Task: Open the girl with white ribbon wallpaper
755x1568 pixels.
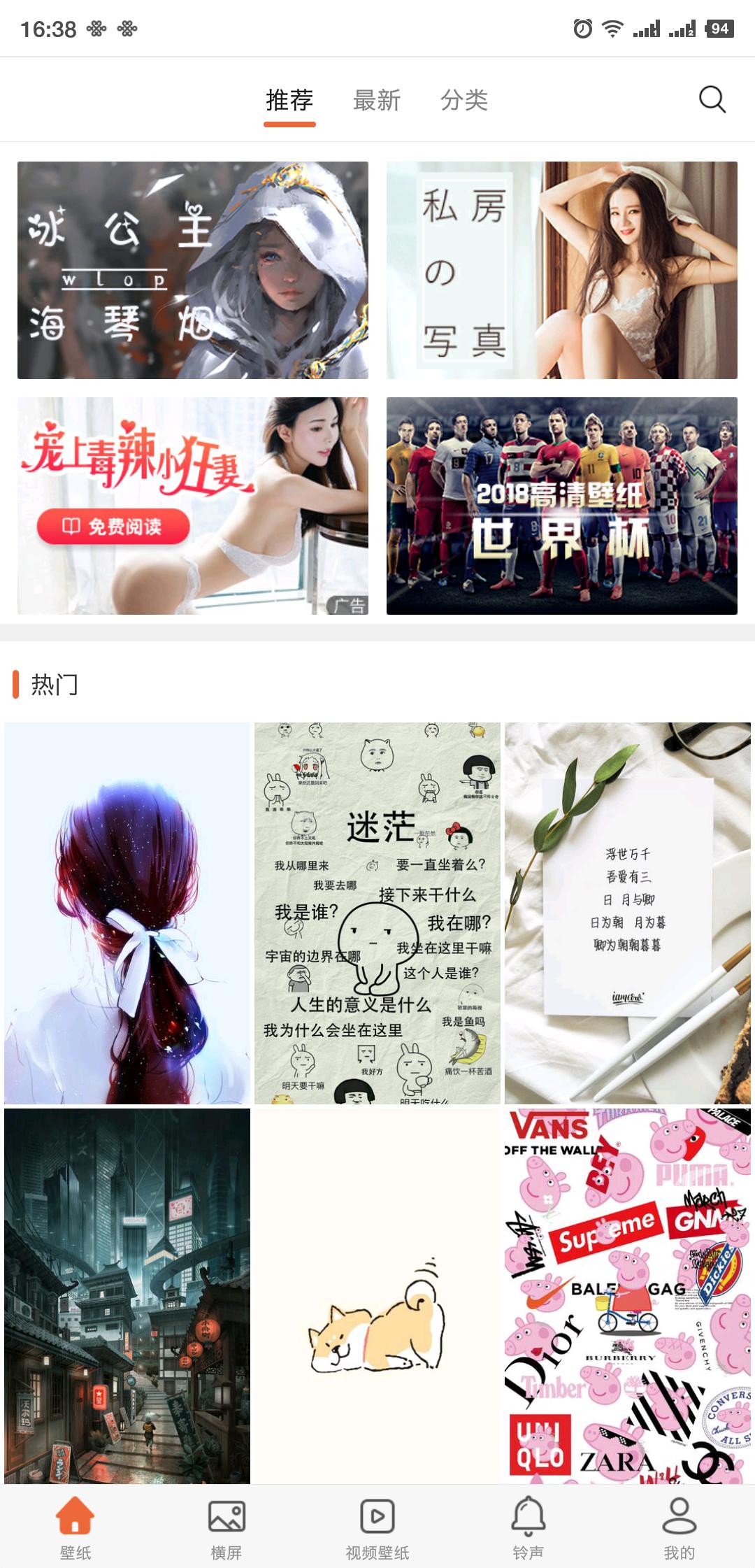Action: [x=127, y=913]
